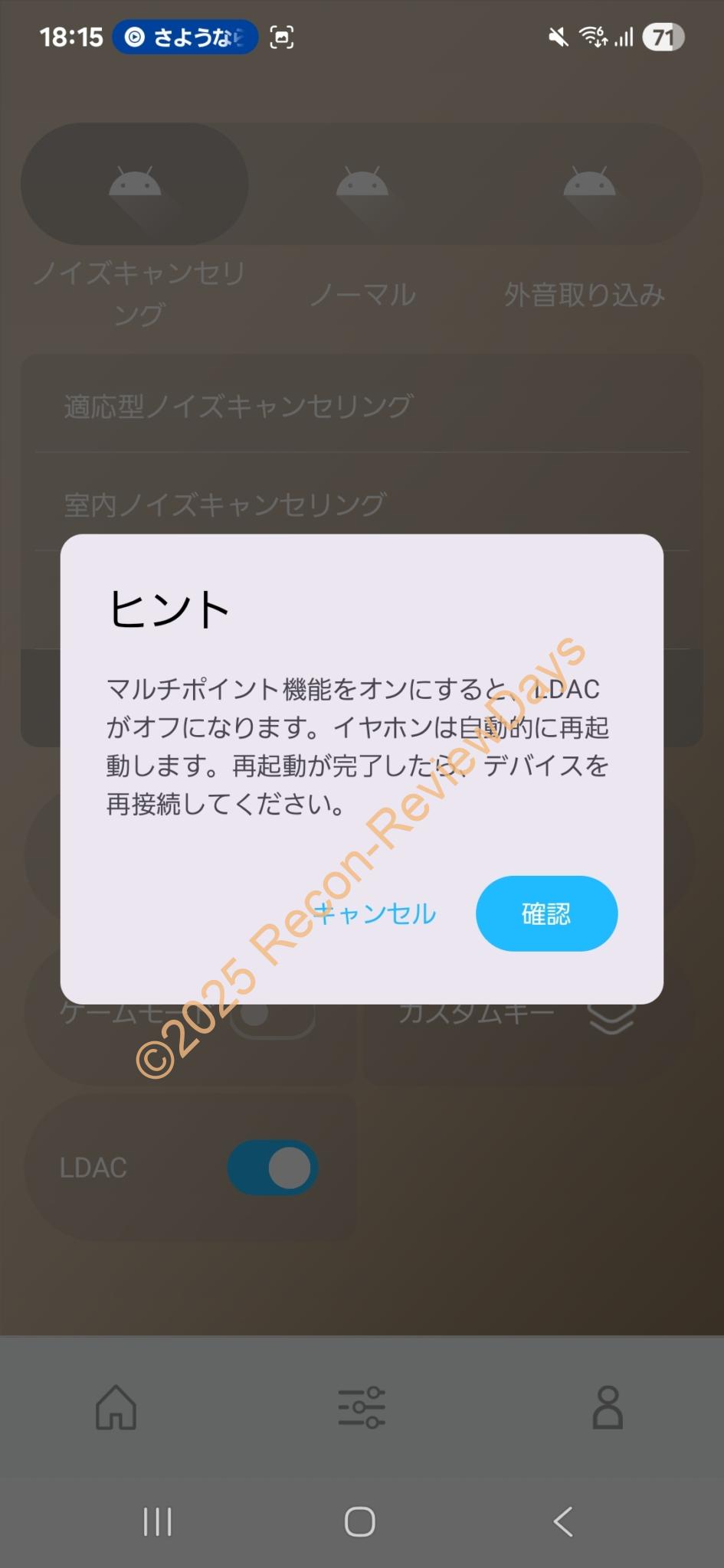Go to the home screen via navigation bar
Viewport: 724px width, 1568px height.
[360, 1521]
